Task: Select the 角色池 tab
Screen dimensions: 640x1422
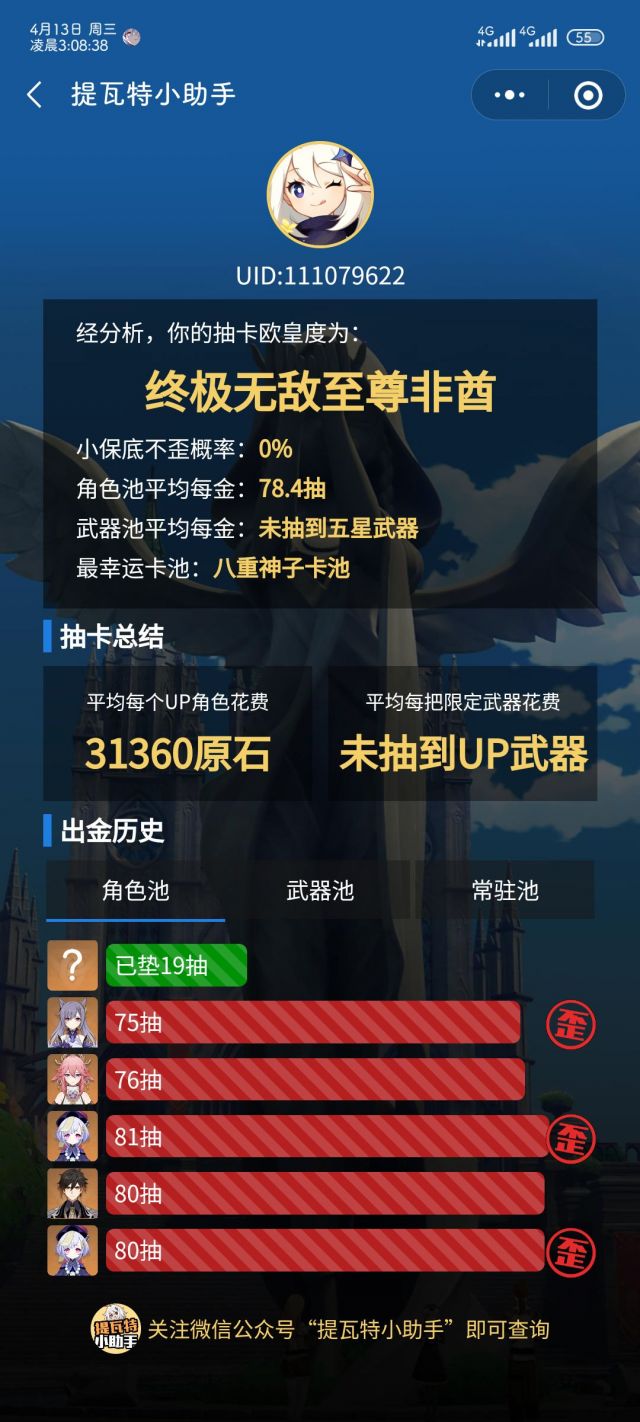Action: click(135, 890)
